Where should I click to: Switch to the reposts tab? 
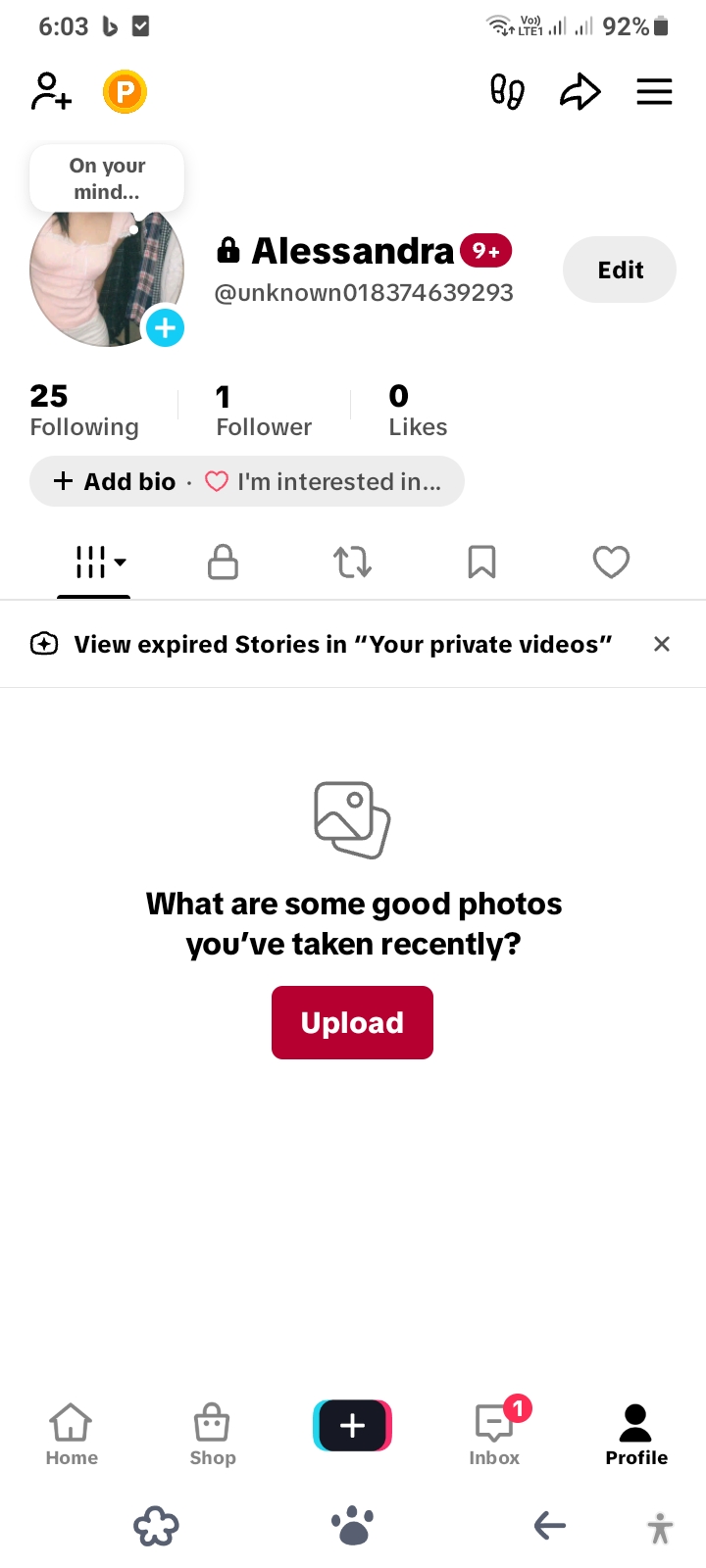point(352,563)
